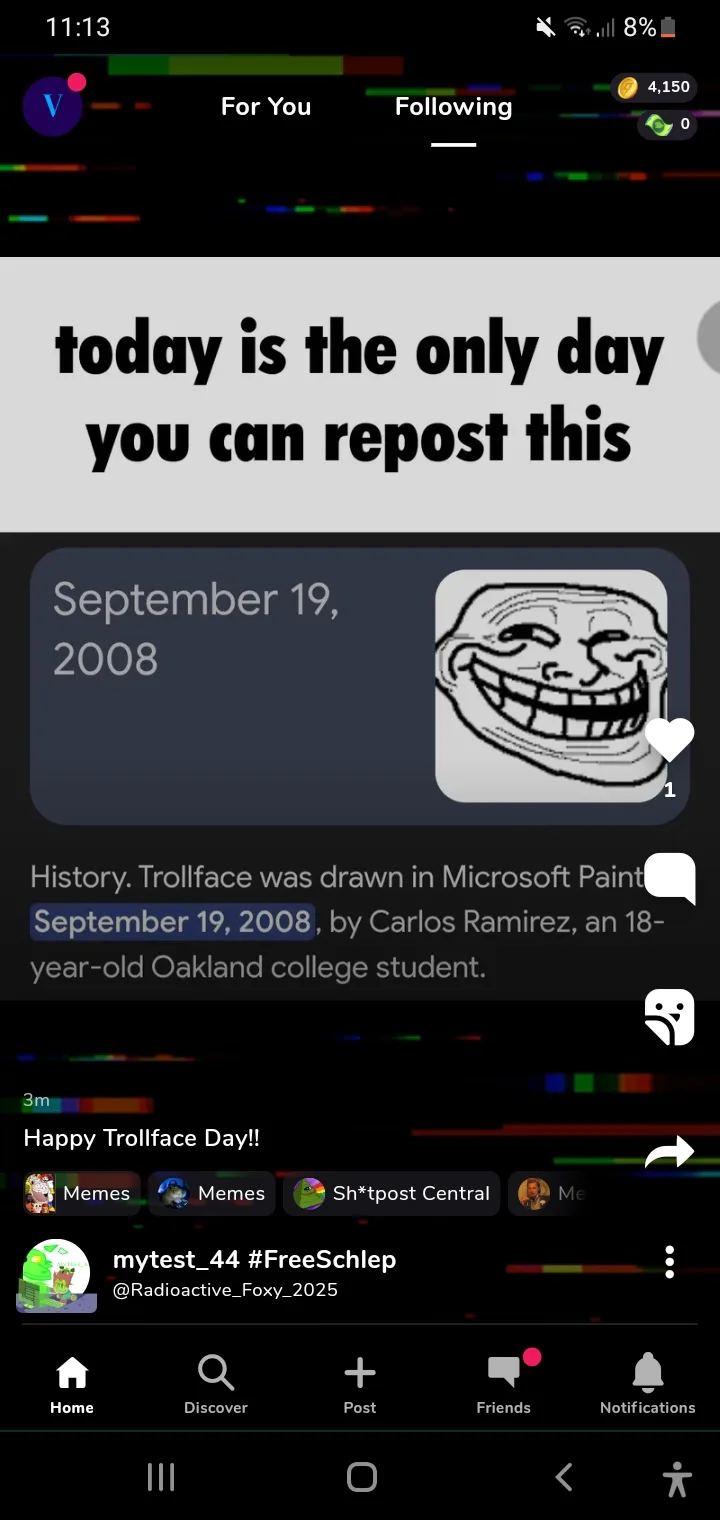720x1520 pixels.
Task: Open the Sh*tpost Central community chip
Action: pyautogui.click(x=392, y=1193)
